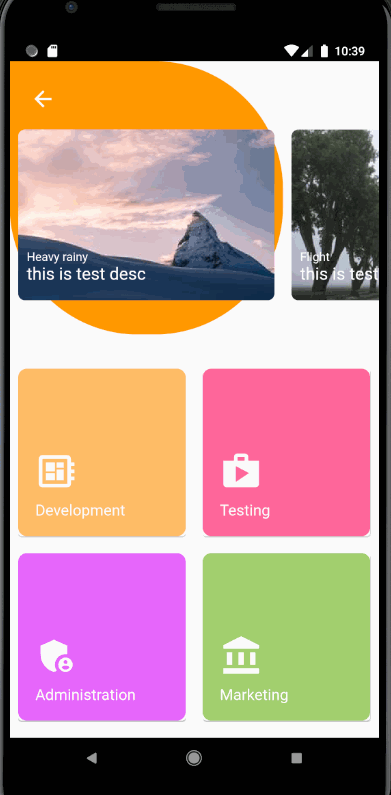Go back using the white arrow

43,99
